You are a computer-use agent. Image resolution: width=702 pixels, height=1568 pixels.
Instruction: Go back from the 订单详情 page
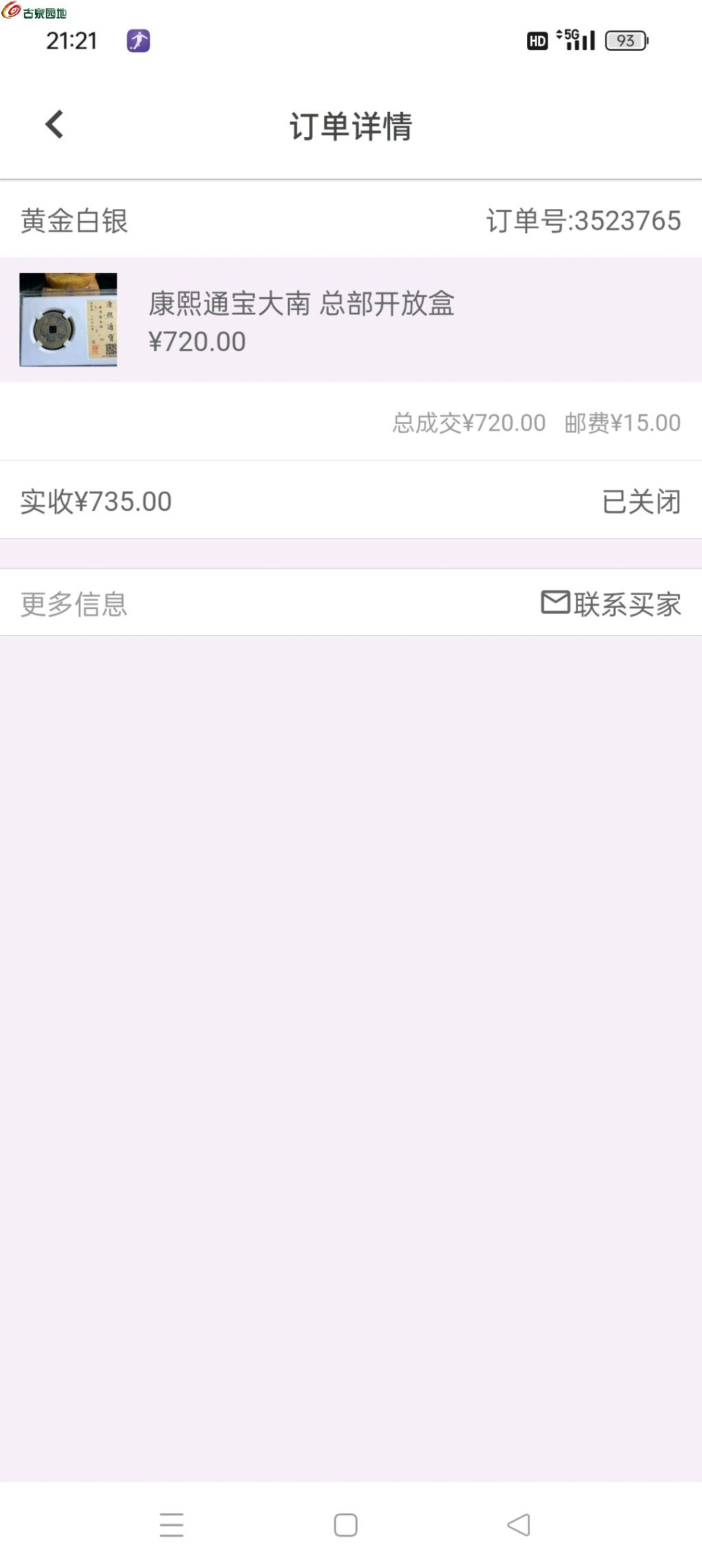point(54,125)
